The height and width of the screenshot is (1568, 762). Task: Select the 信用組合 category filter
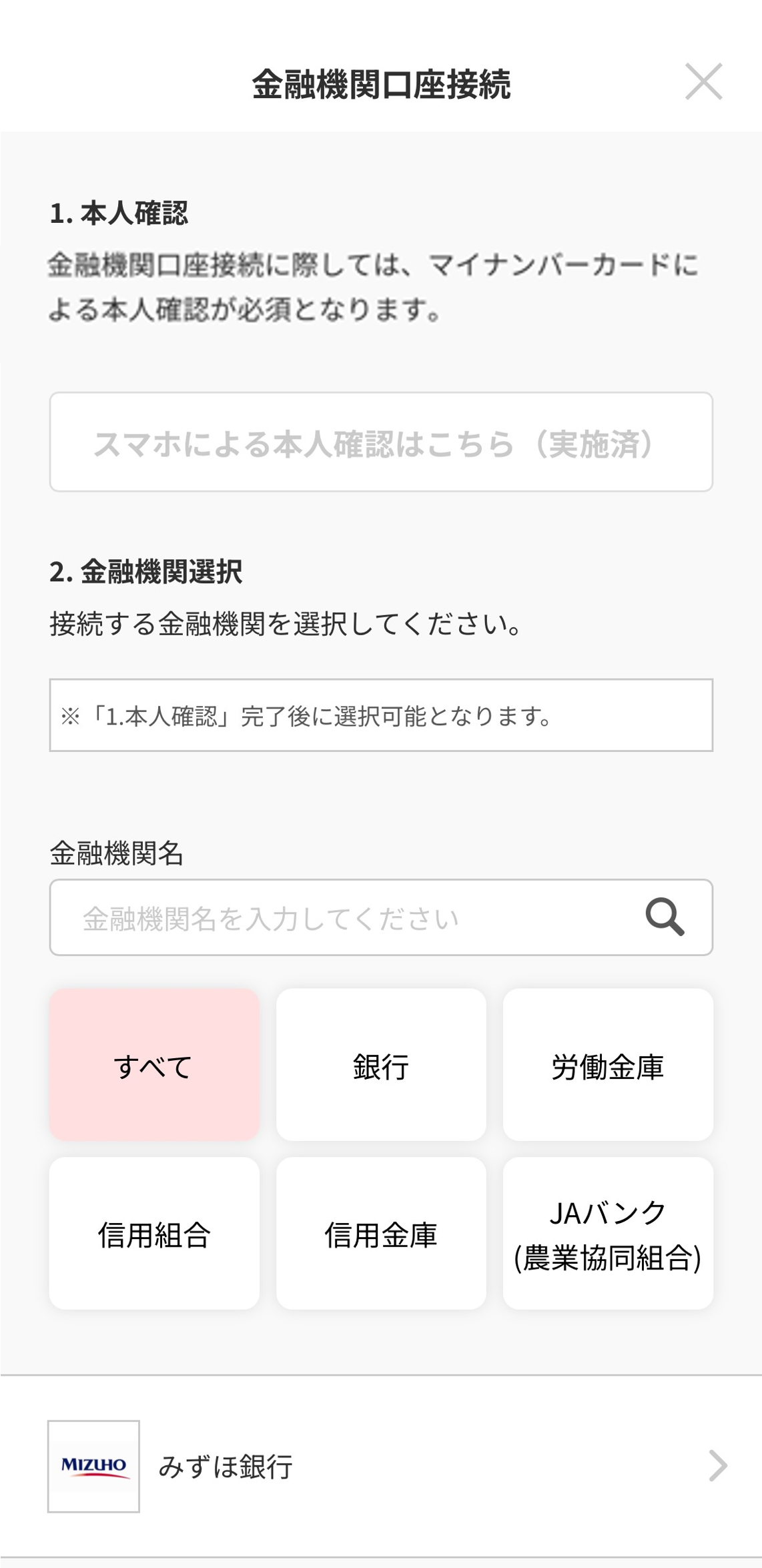(154, 1232)
